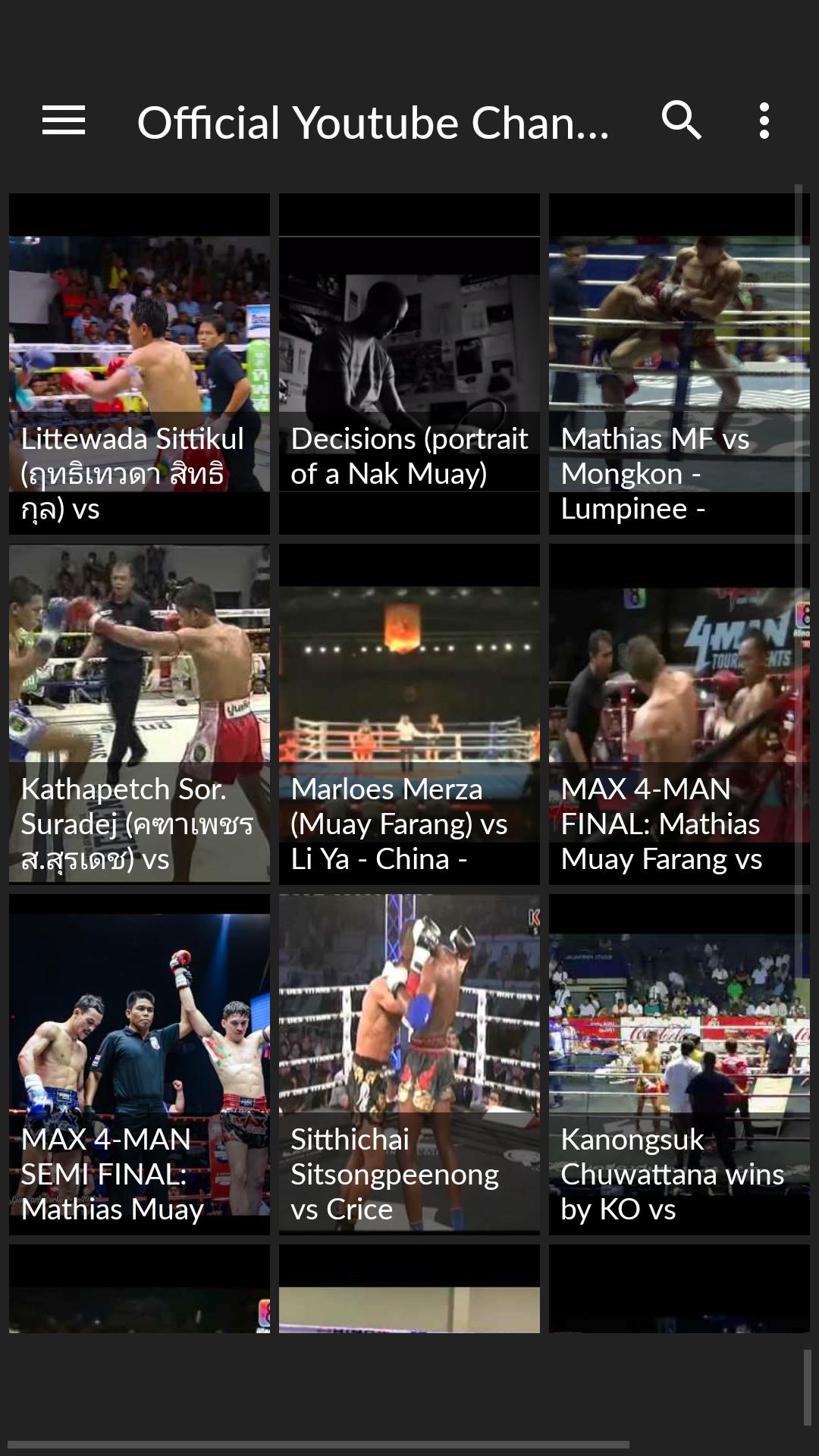Watch Mathias MF vs Mongkon Lumpinee video
819x1456 pixels.
[679, 364]
